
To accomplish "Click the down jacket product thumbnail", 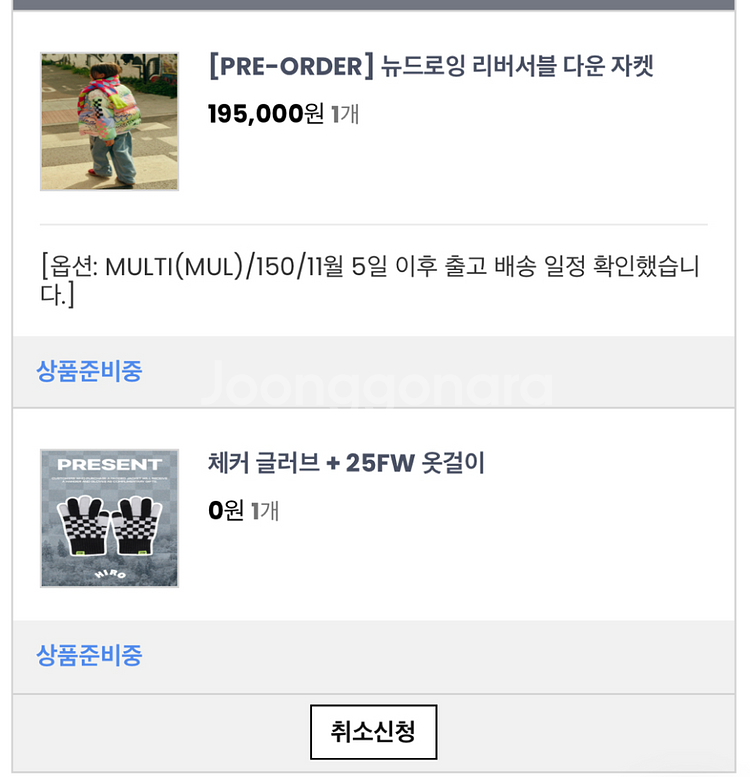I will coord(109,120).
